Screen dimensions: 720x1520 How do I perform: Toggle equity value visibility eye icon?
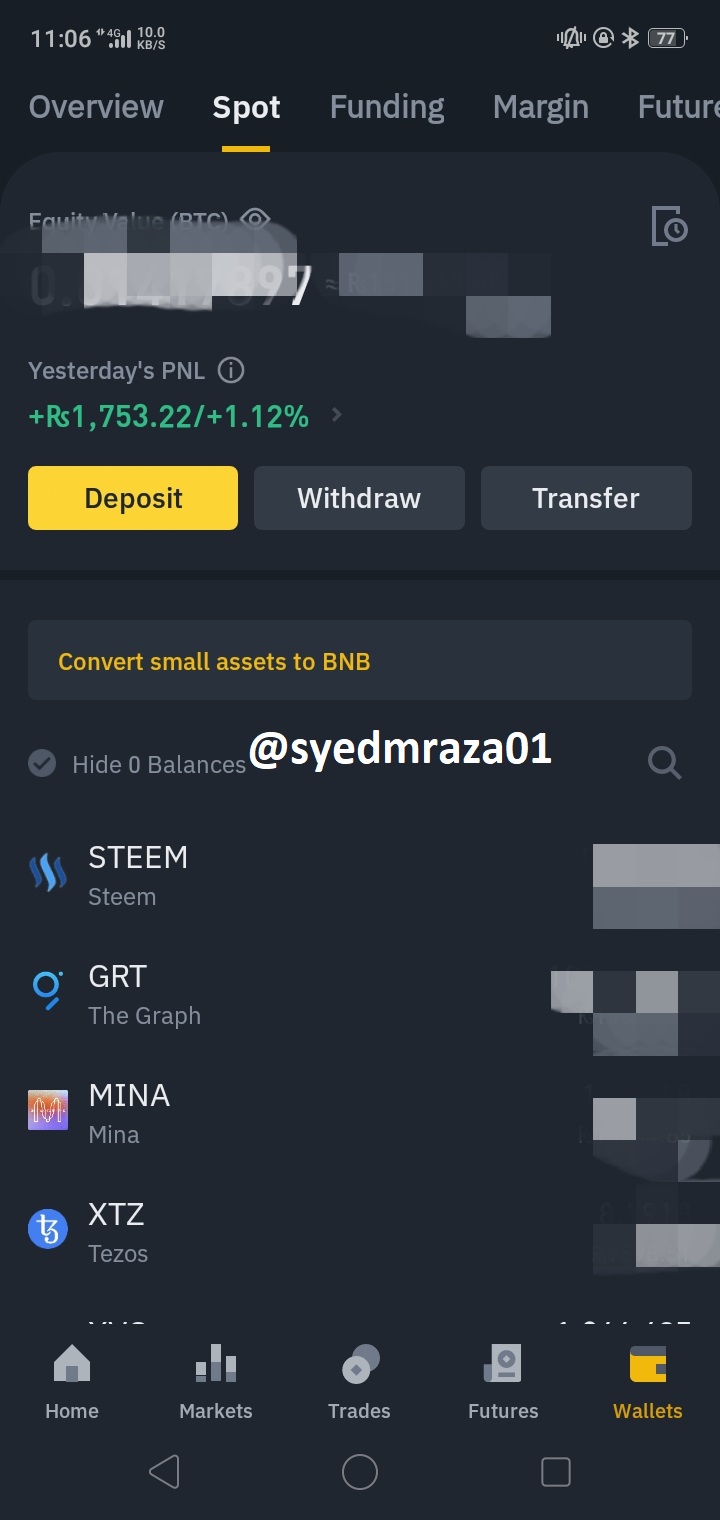pos(256,219)
